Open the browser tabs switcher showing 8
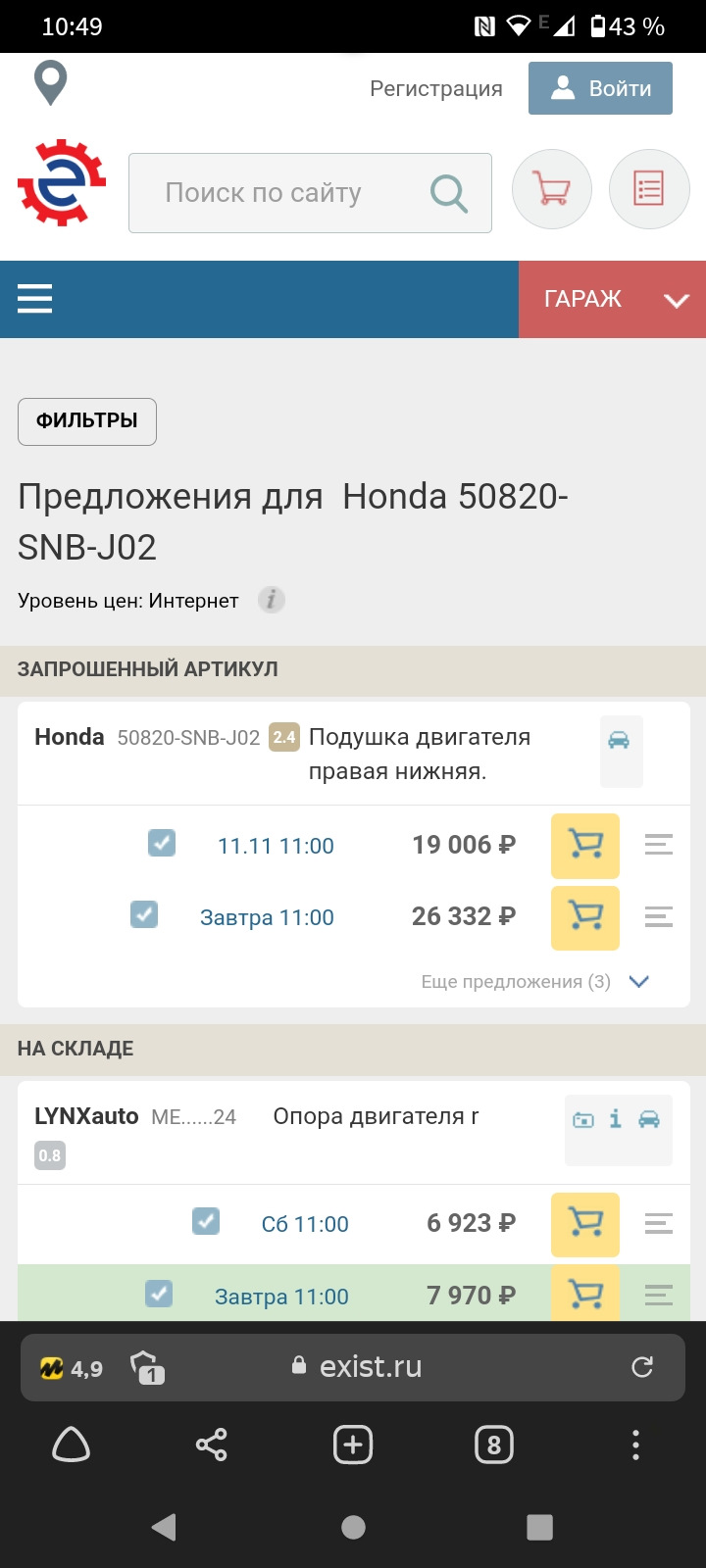 [x=493, y=1445]
